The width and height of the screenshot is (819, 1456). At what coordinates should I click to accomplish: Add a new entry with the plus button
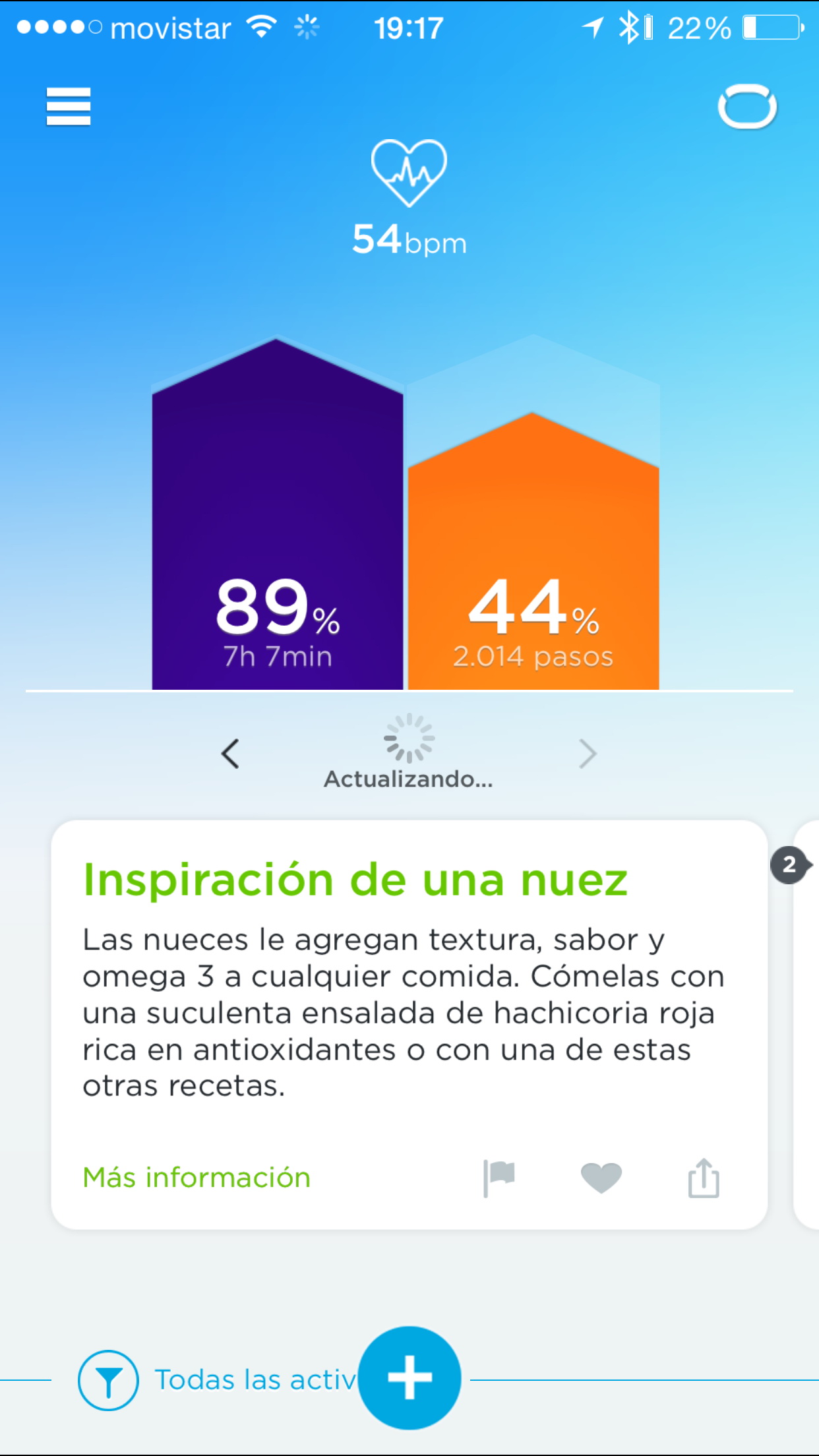click(x=409, y=1378)
